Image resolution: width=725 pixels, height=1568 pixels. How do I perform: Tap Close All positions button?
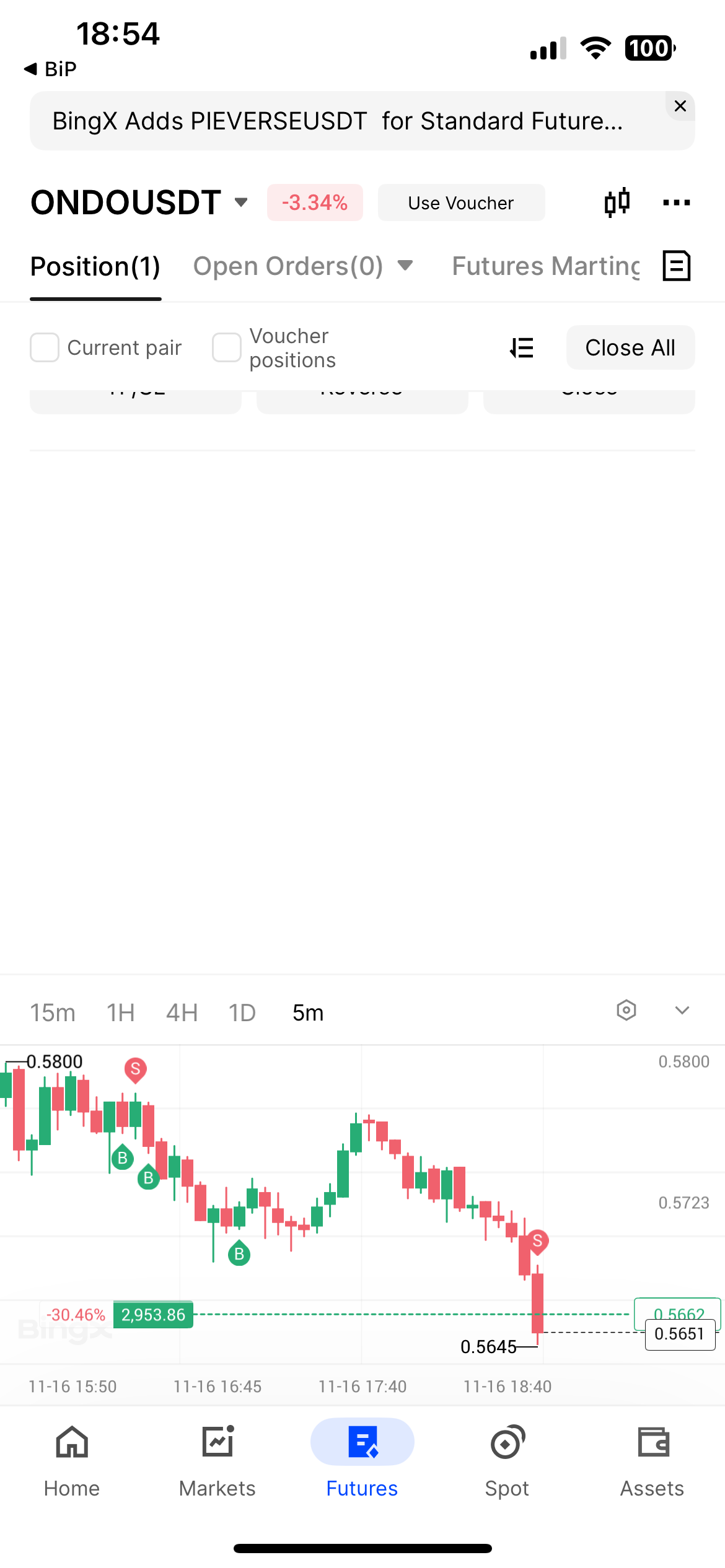pos(630,347)
